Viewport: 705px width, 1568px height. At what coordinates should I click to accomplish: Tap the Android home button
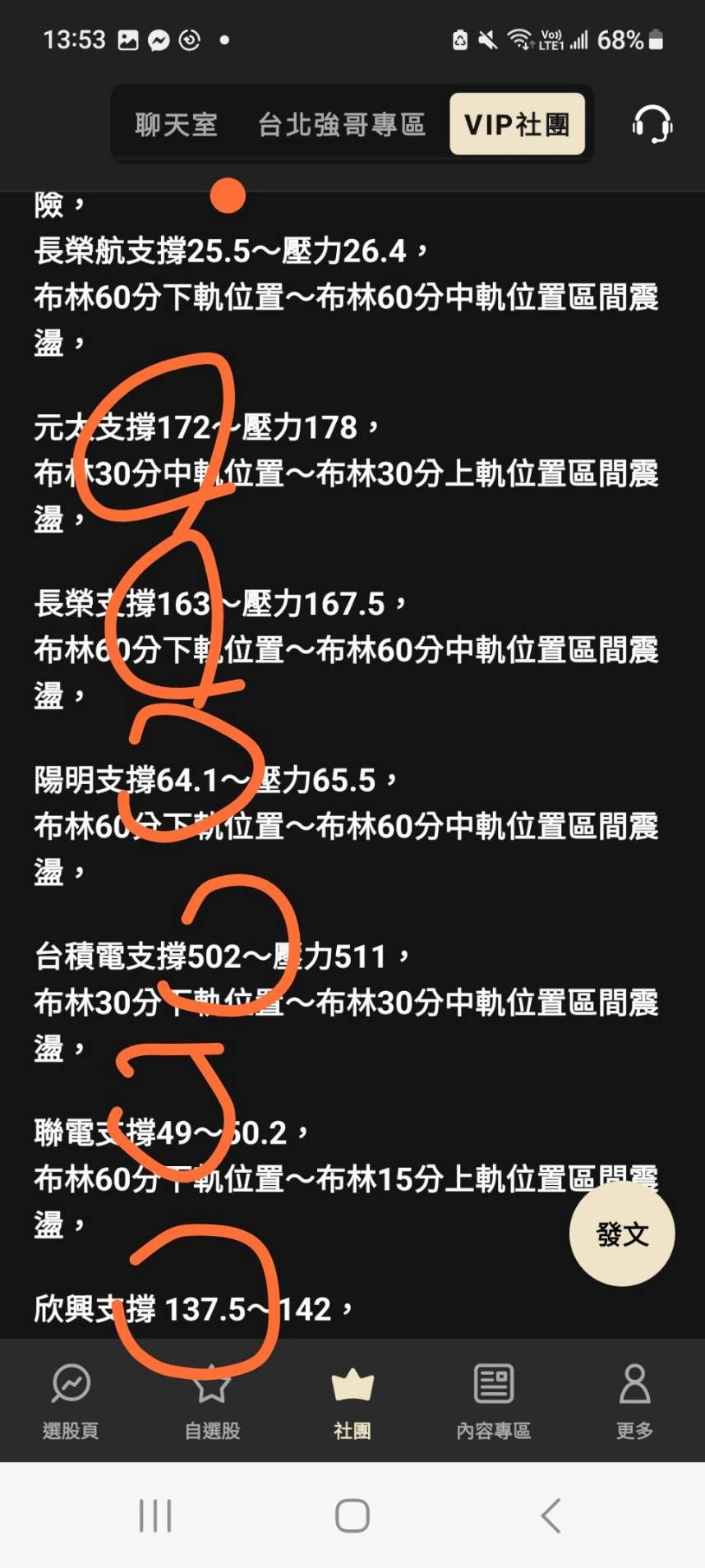(352, 1516)
